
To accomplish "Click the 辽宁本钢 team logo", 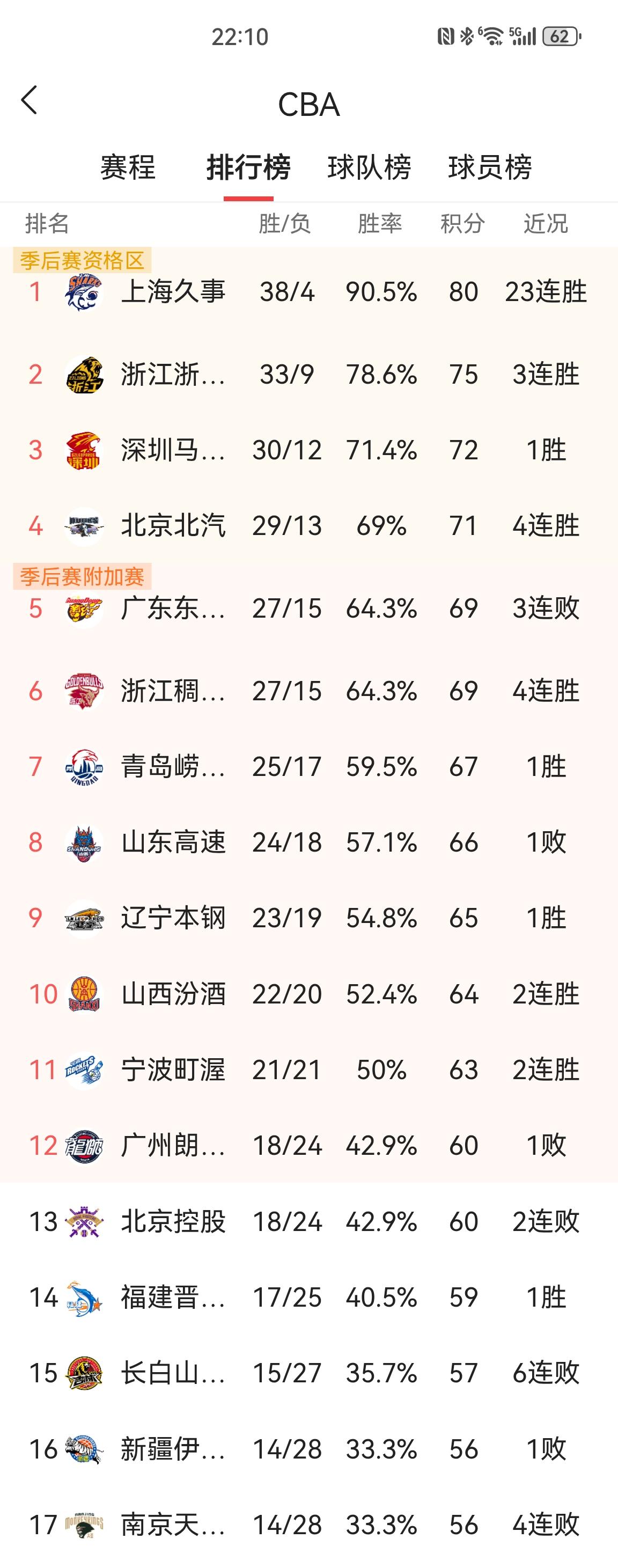I will pyautogui.click(x=84, y=918).
